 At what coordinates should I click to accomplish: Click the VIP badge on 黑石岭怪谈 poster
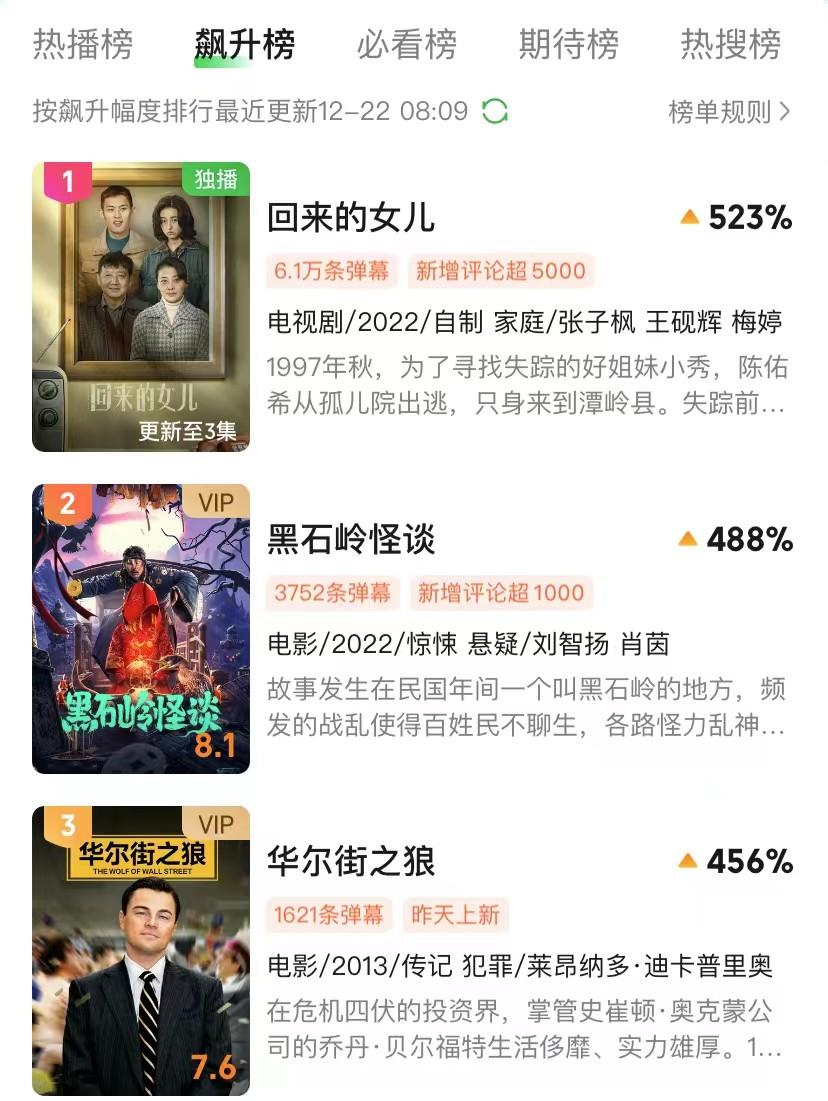click(216, 503)
